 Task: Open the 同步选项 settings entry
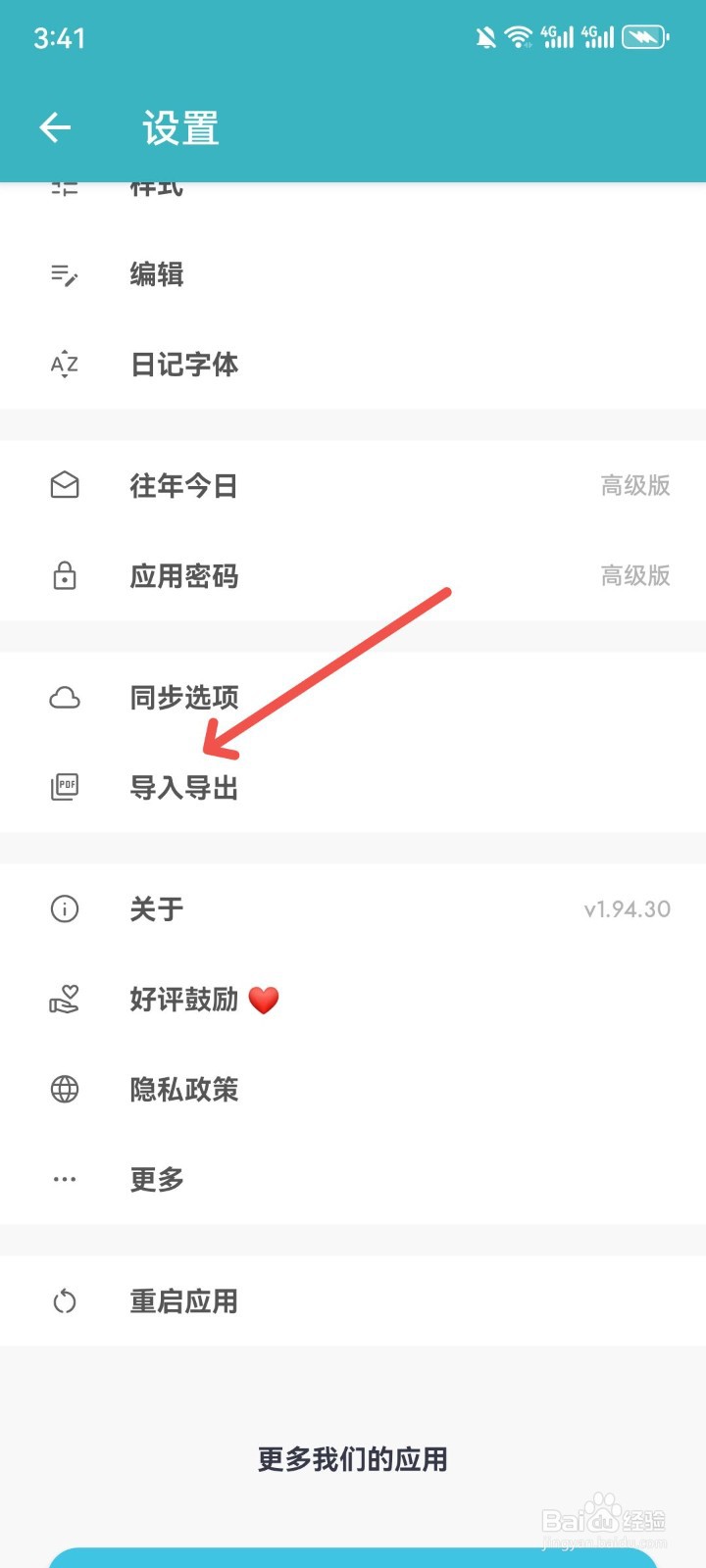(x=185, y=697)
